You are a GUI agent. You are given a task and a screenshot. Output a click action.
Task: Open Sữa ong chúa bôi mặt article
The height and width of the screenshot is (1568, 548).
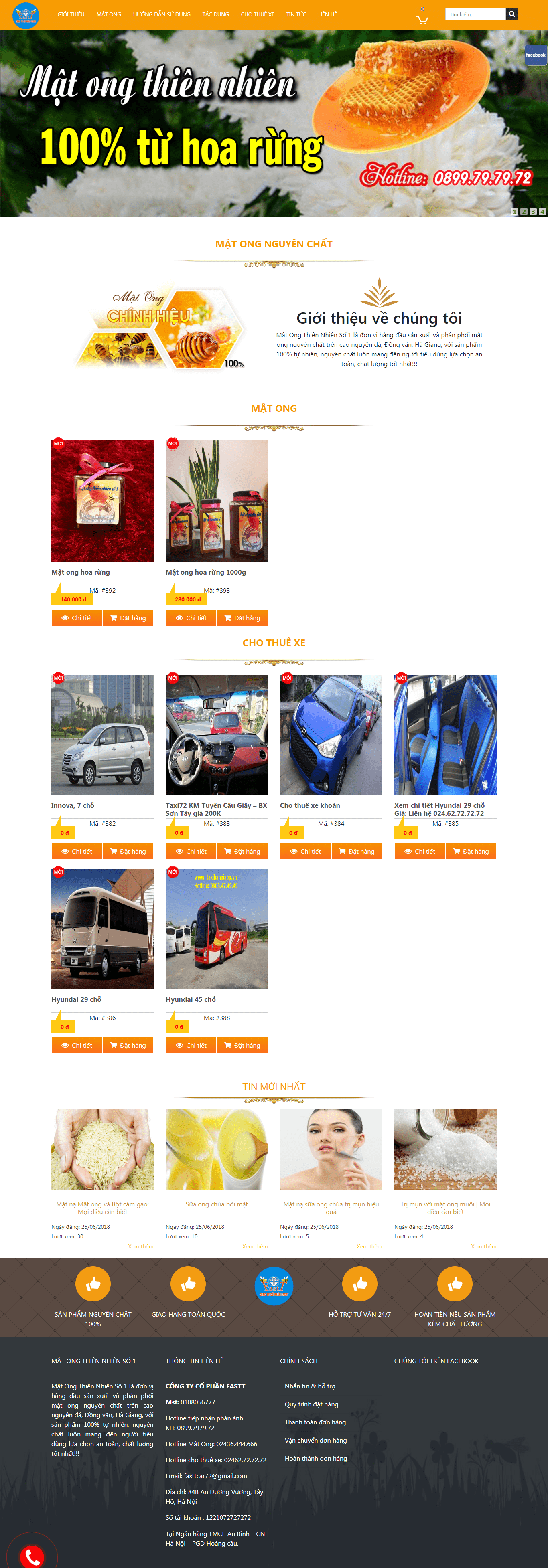point(216,1204)
